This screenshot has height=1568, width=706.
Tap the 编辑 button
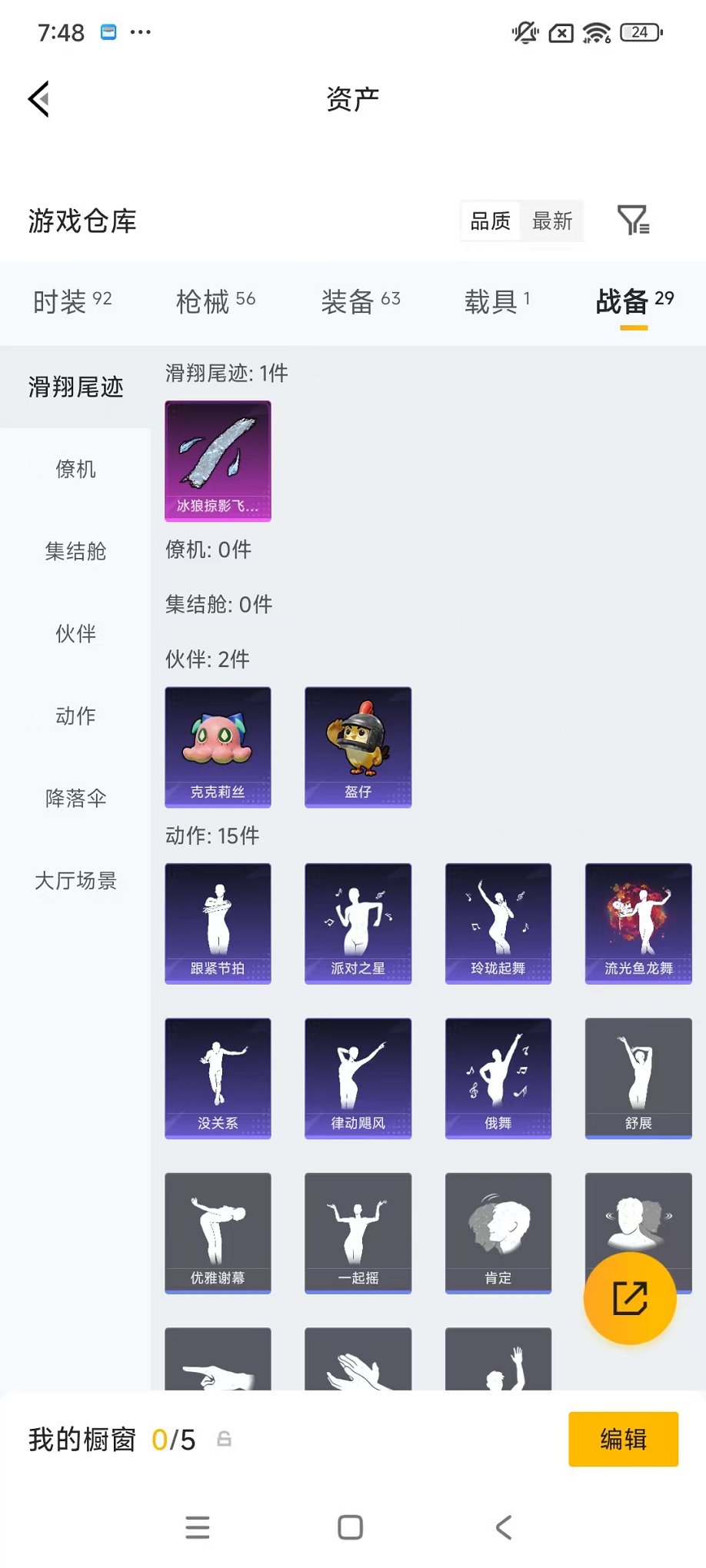(623, 1439)
